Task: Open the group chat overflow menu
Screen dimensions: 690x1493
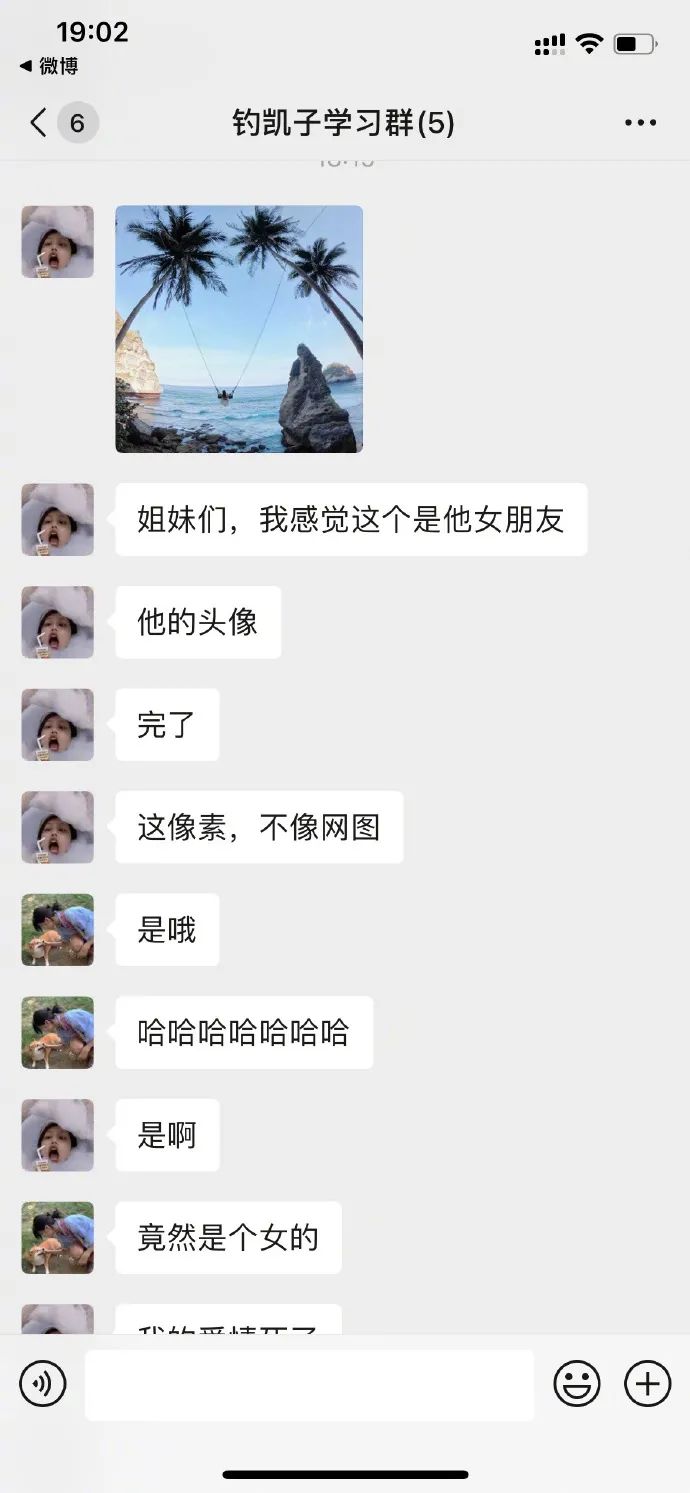Action: click(x=640, y=123)
